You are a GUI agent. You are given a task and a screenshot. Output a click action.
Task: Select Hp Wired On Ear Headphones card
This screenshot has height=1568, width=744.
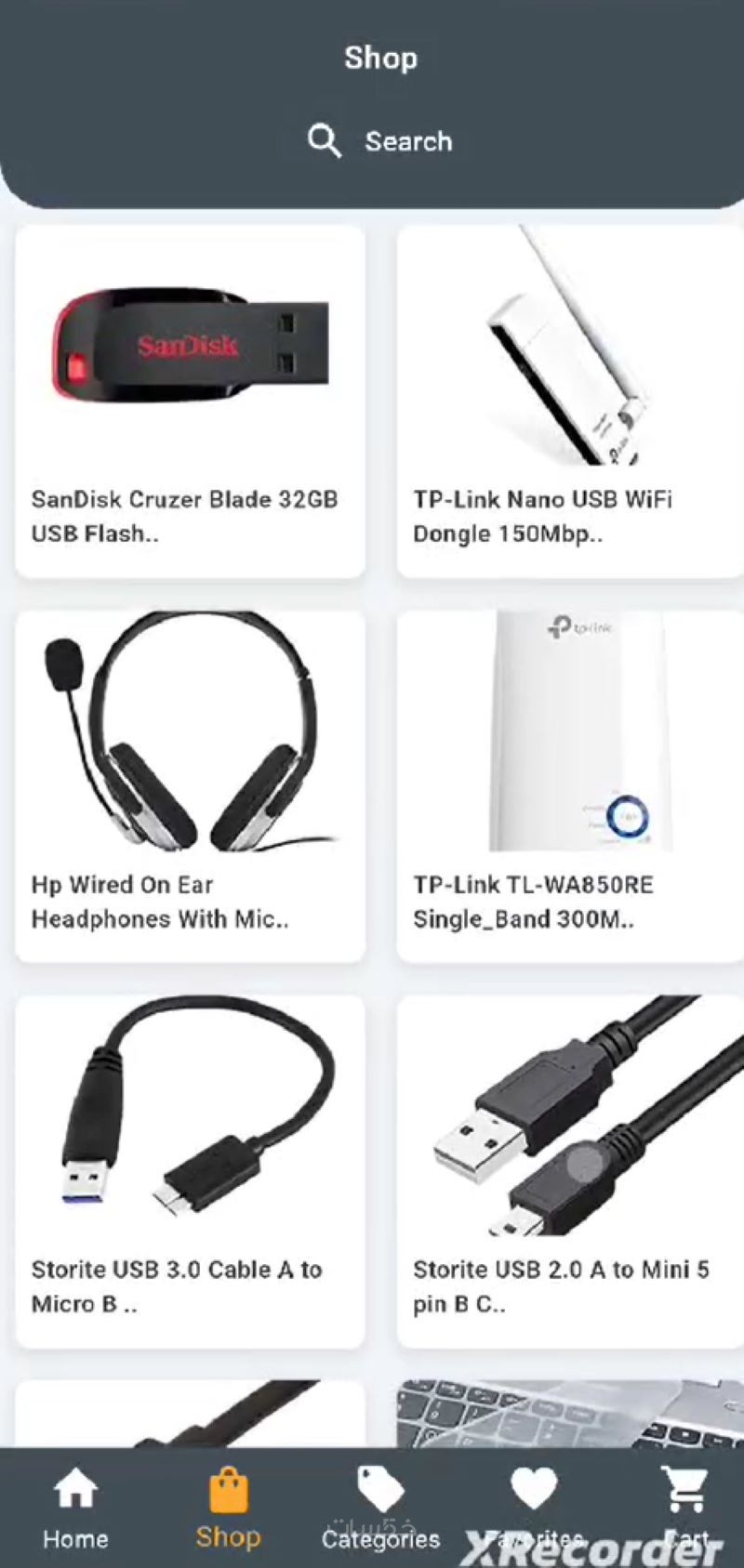click(190, 786)
